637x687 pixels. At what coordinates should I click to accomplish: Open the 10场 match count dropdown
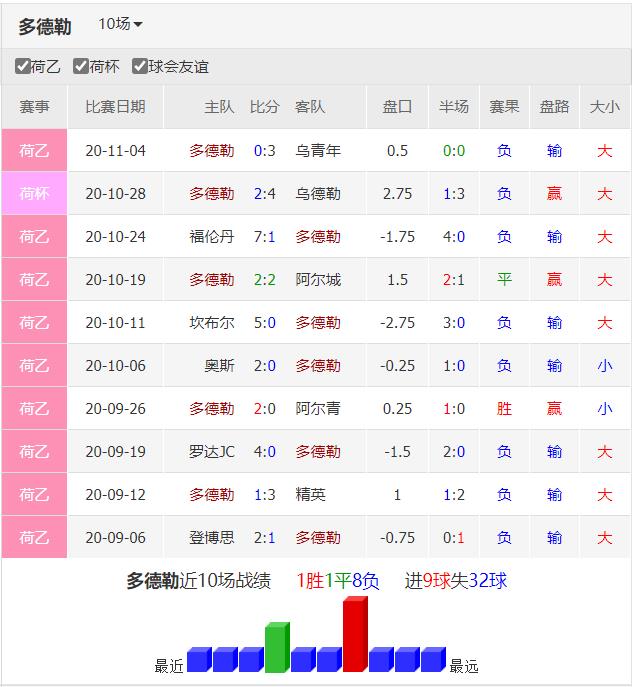click(120, 24)
